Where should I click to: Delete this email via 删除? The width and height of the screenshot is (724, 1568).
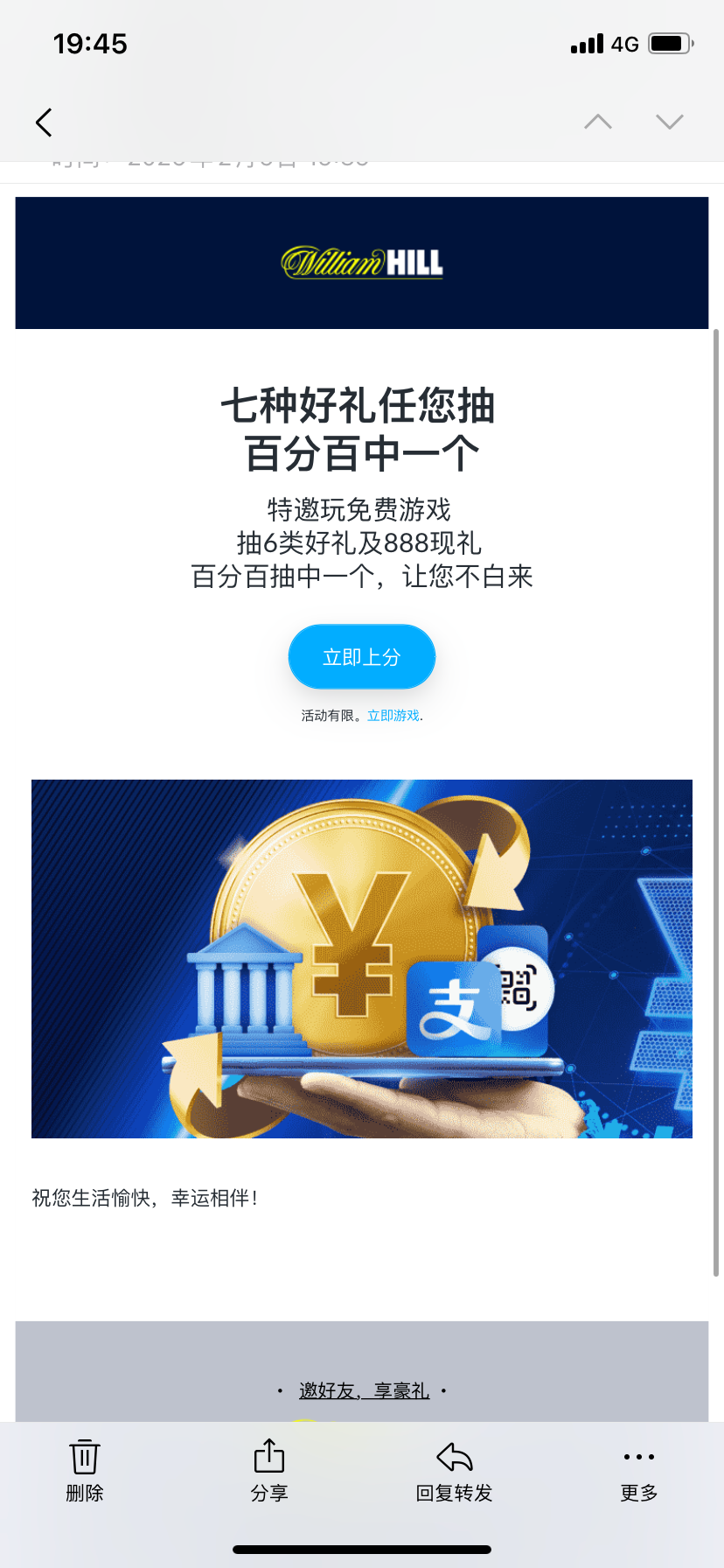tap(85, 1470)
